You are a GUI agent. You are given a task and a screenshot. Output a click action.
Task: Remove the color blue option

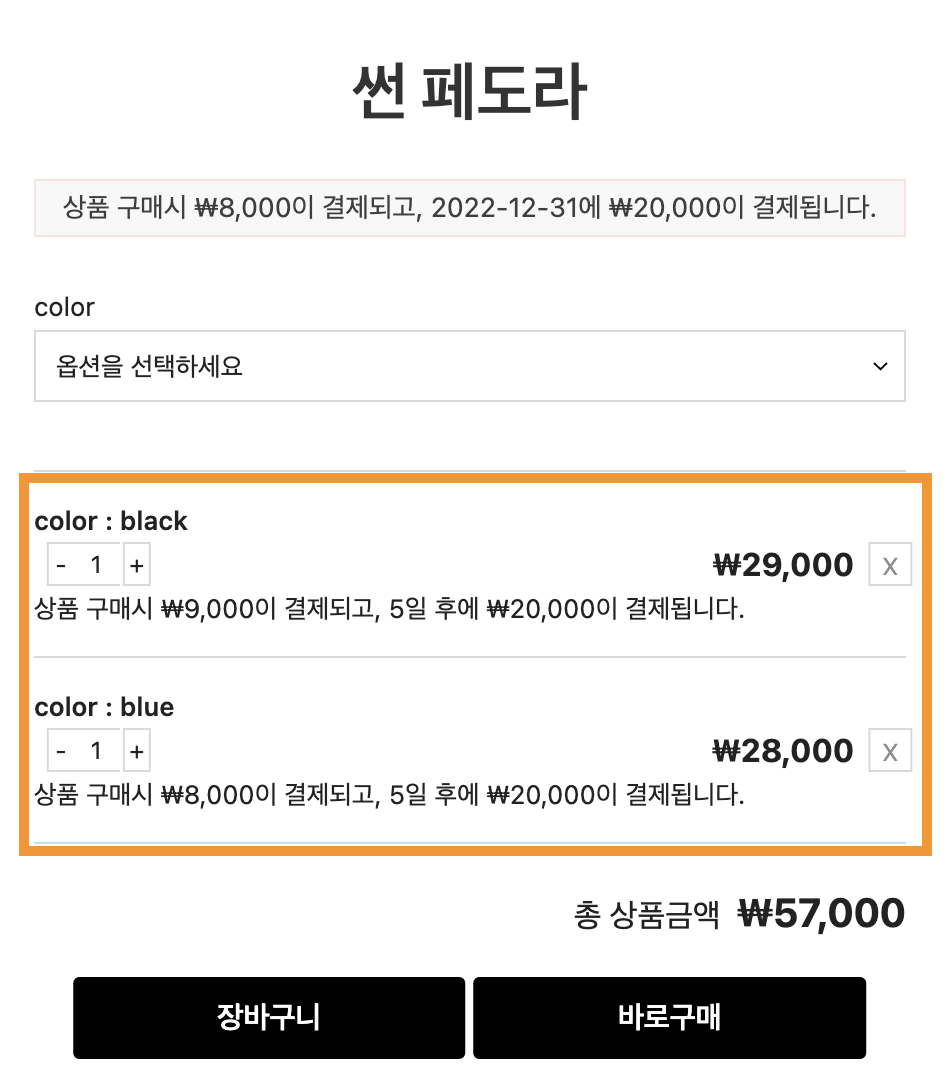pos(890,751)
